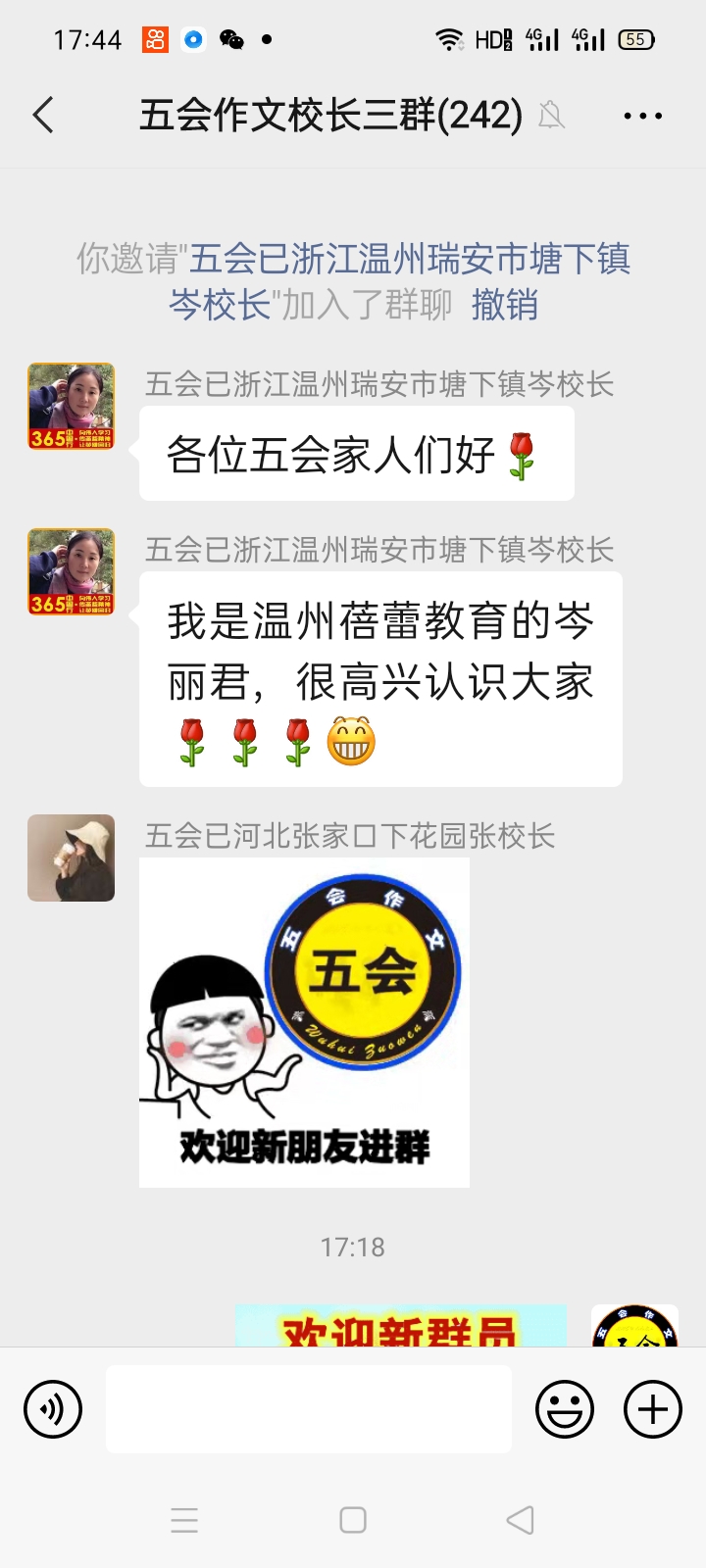Tap 撤销 to revoke the invitation
Screen dimensions: 706x1568
pyautogui.click(x=504, y=306)
